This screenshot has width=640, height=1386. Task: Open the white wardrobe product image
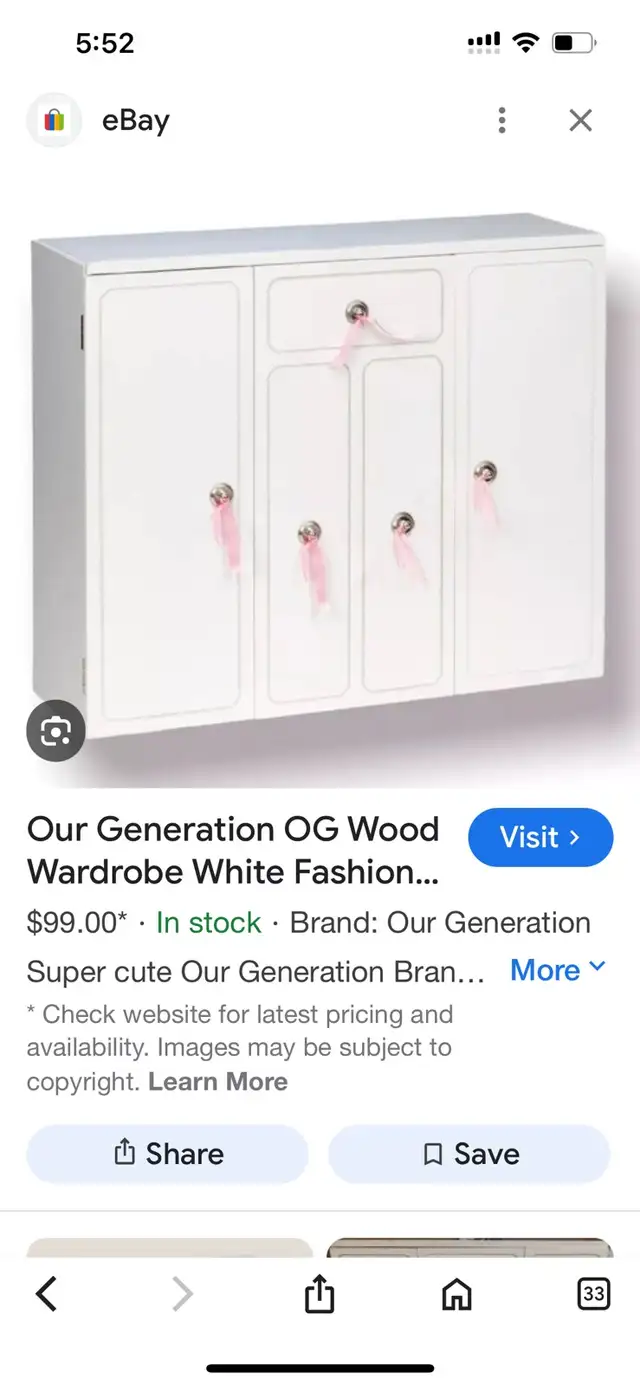(320, 482)
